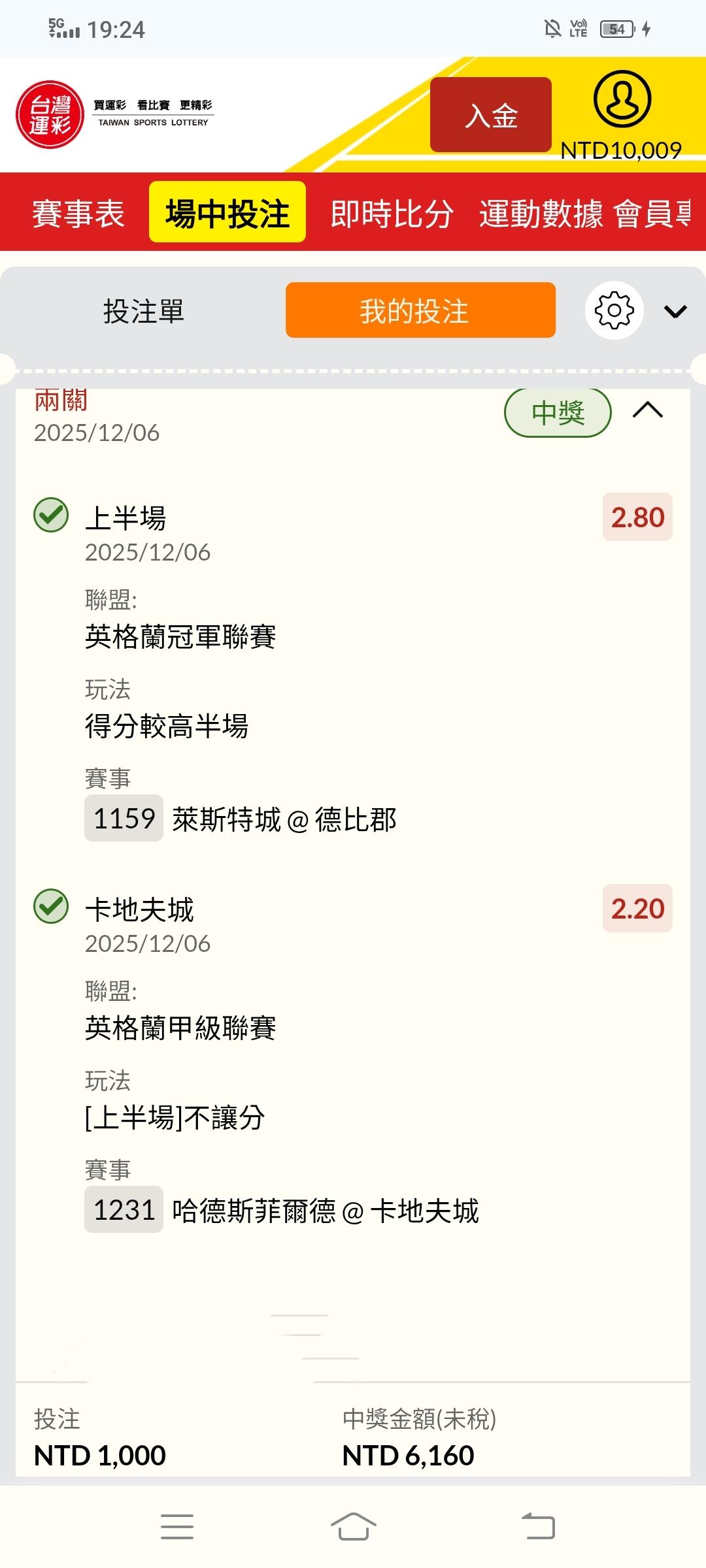This screenshot has height=1568, width=706.
Task: Open the member account profile icon
Action: pos(622,99)
